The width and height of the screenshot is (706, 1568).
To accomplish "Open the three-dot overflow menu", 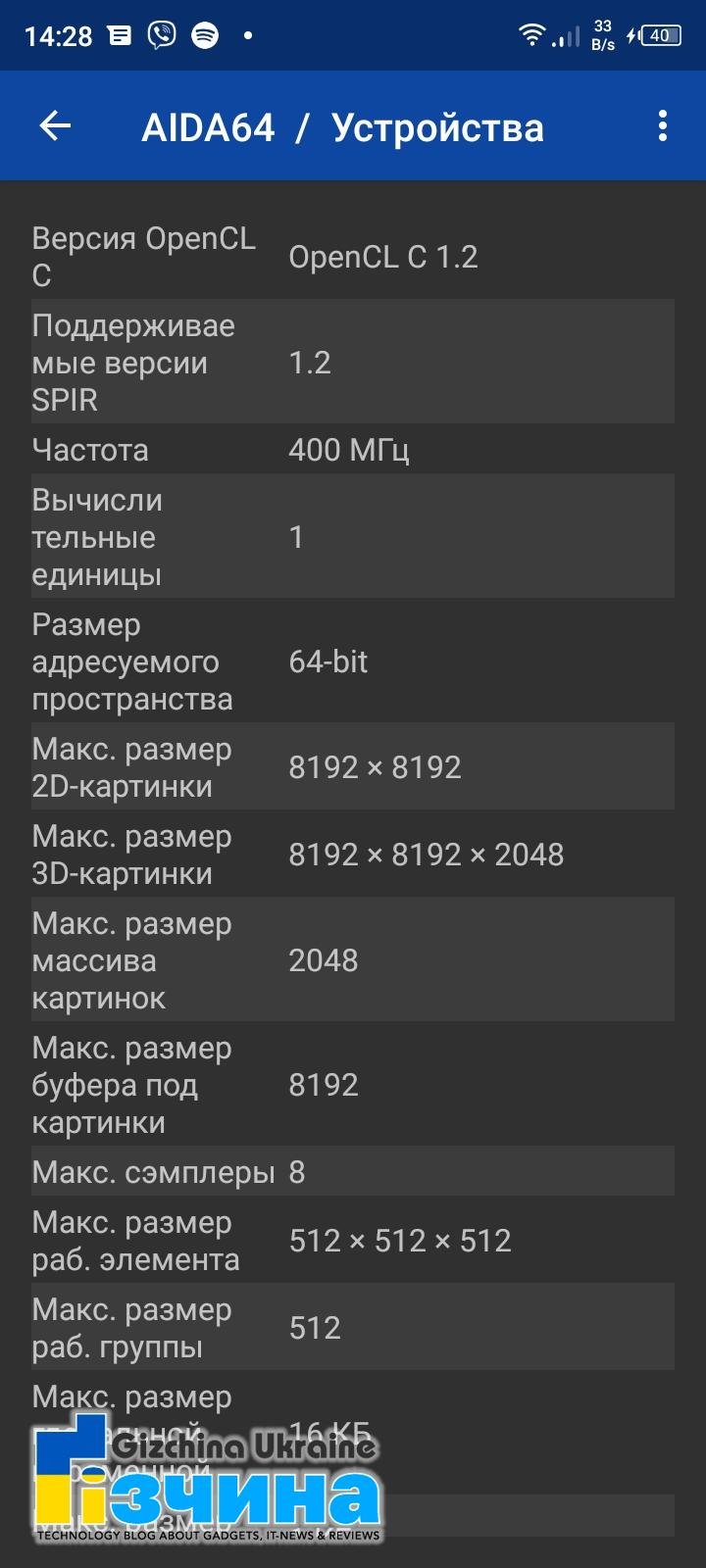I will [x=663, y=125].
